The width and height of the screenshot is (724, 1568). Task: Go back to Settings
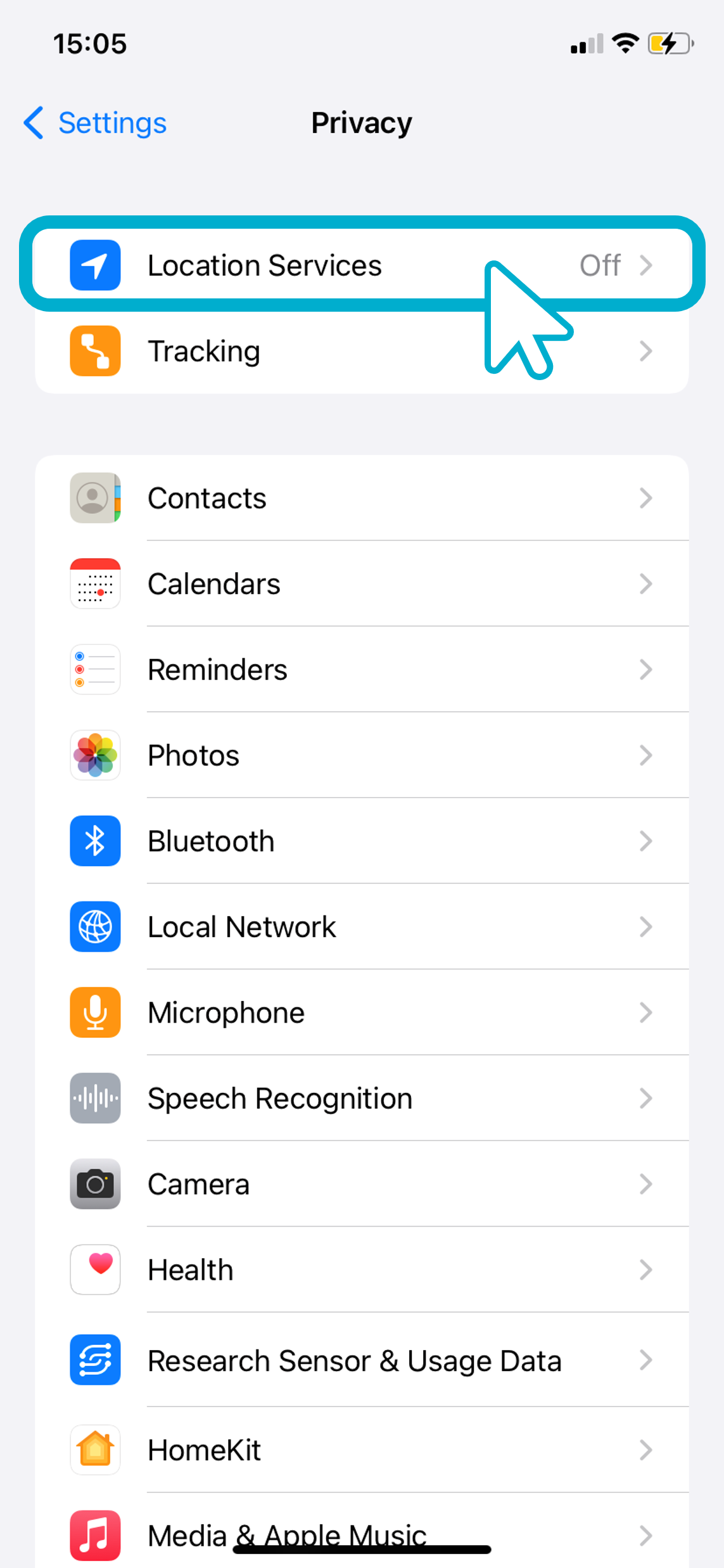94,123
